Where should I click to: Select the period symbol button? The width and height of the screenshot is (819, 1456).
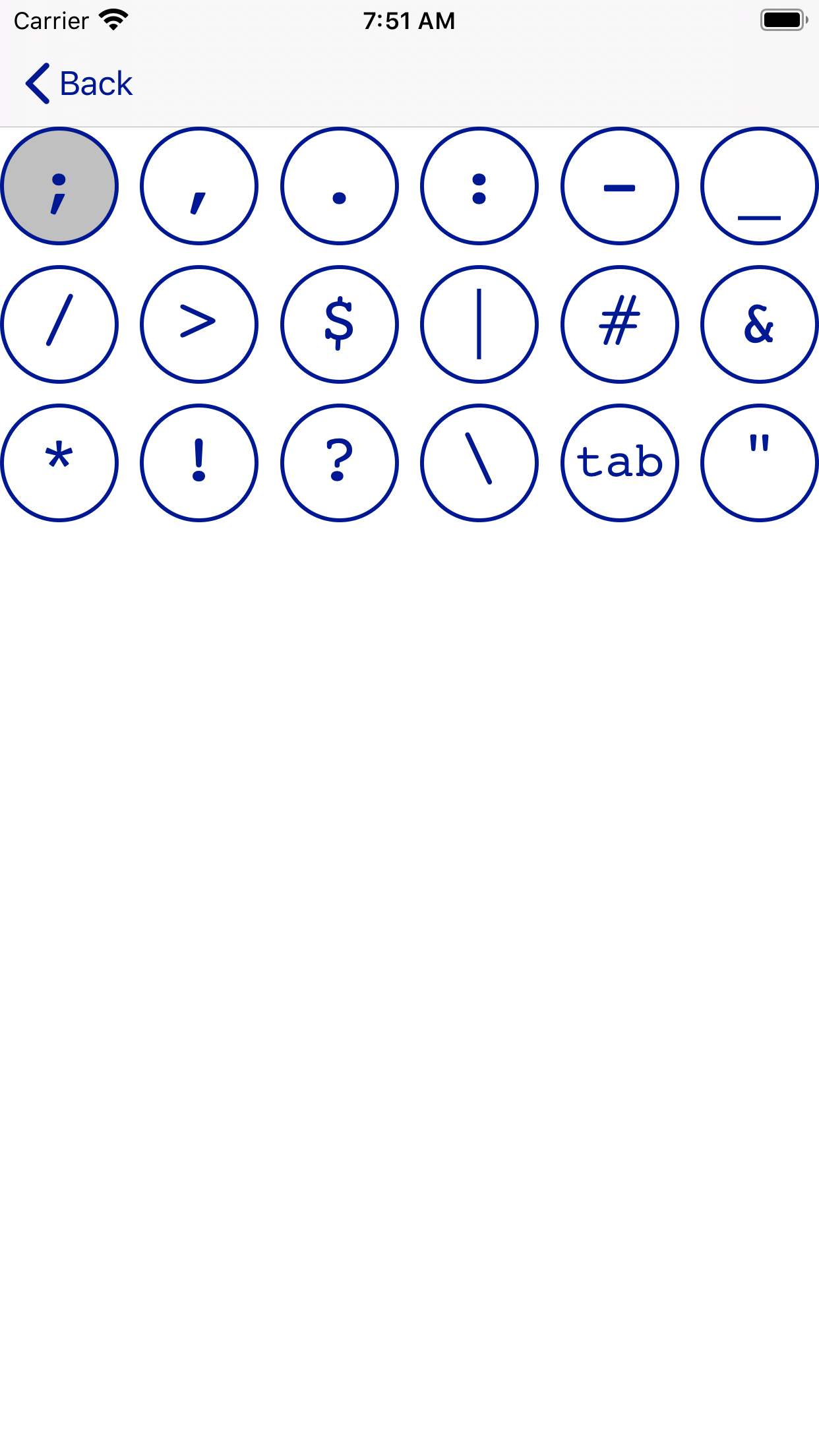click(x=339, y=187)
